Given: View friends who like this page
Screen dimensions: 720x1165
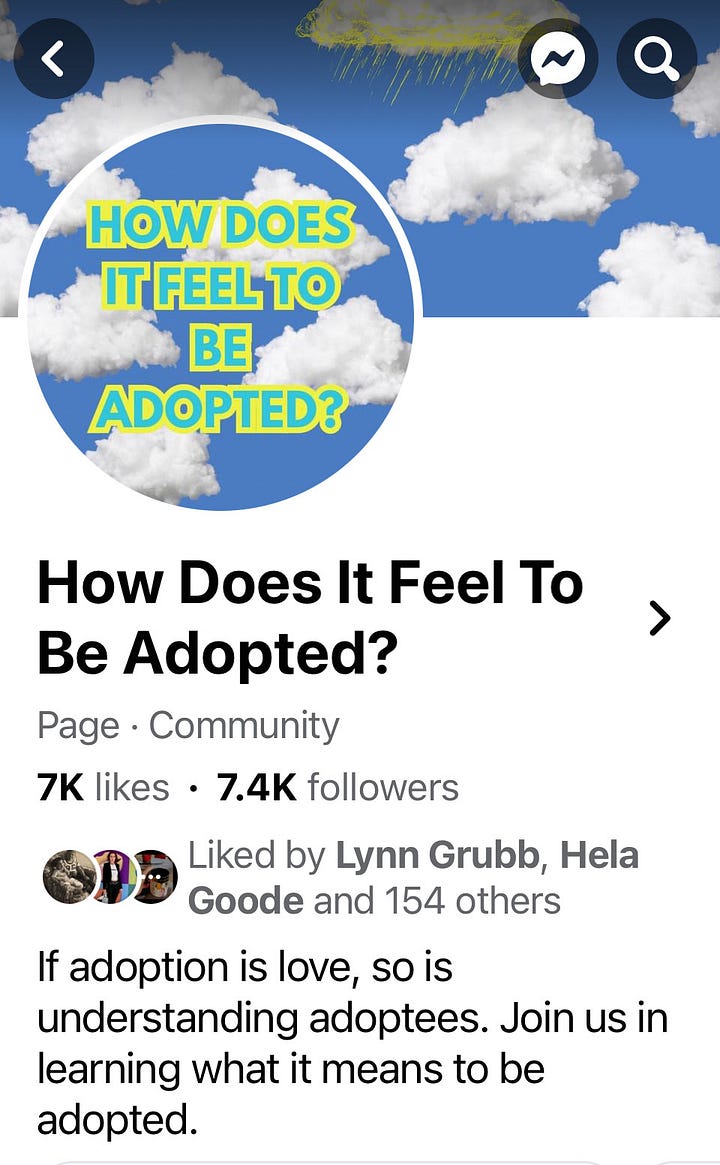Looking at the screenshot, I should coord(412,878).
